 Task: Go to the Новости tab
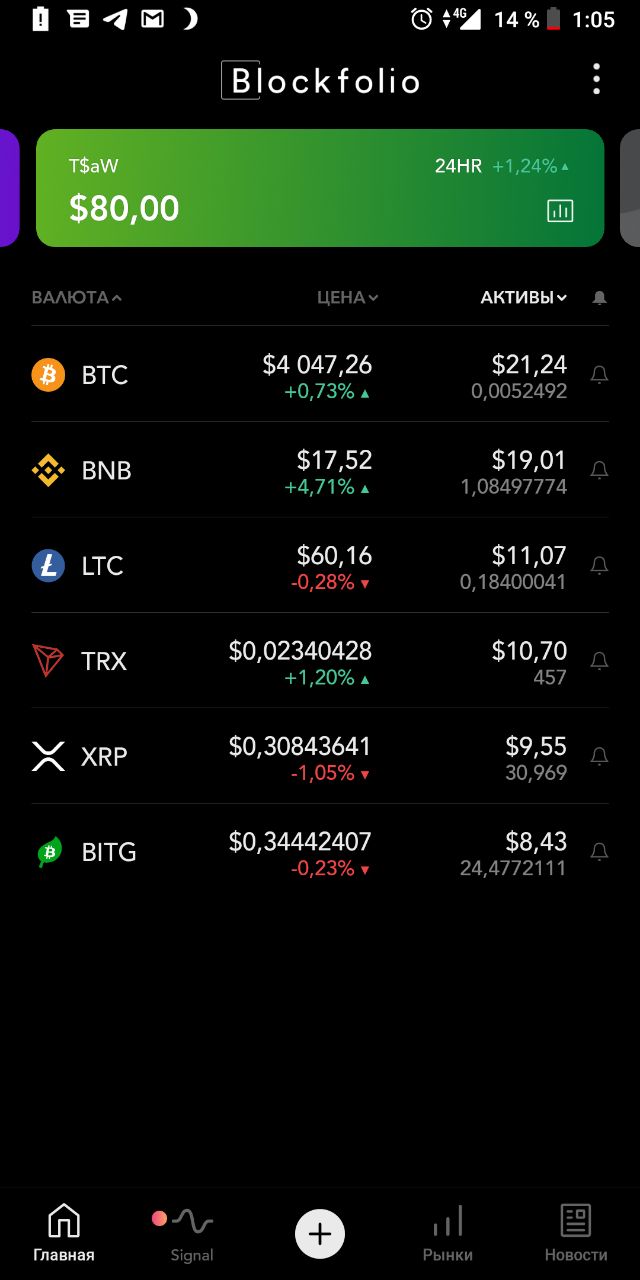pyautogui.click(x=576, y=1234)
